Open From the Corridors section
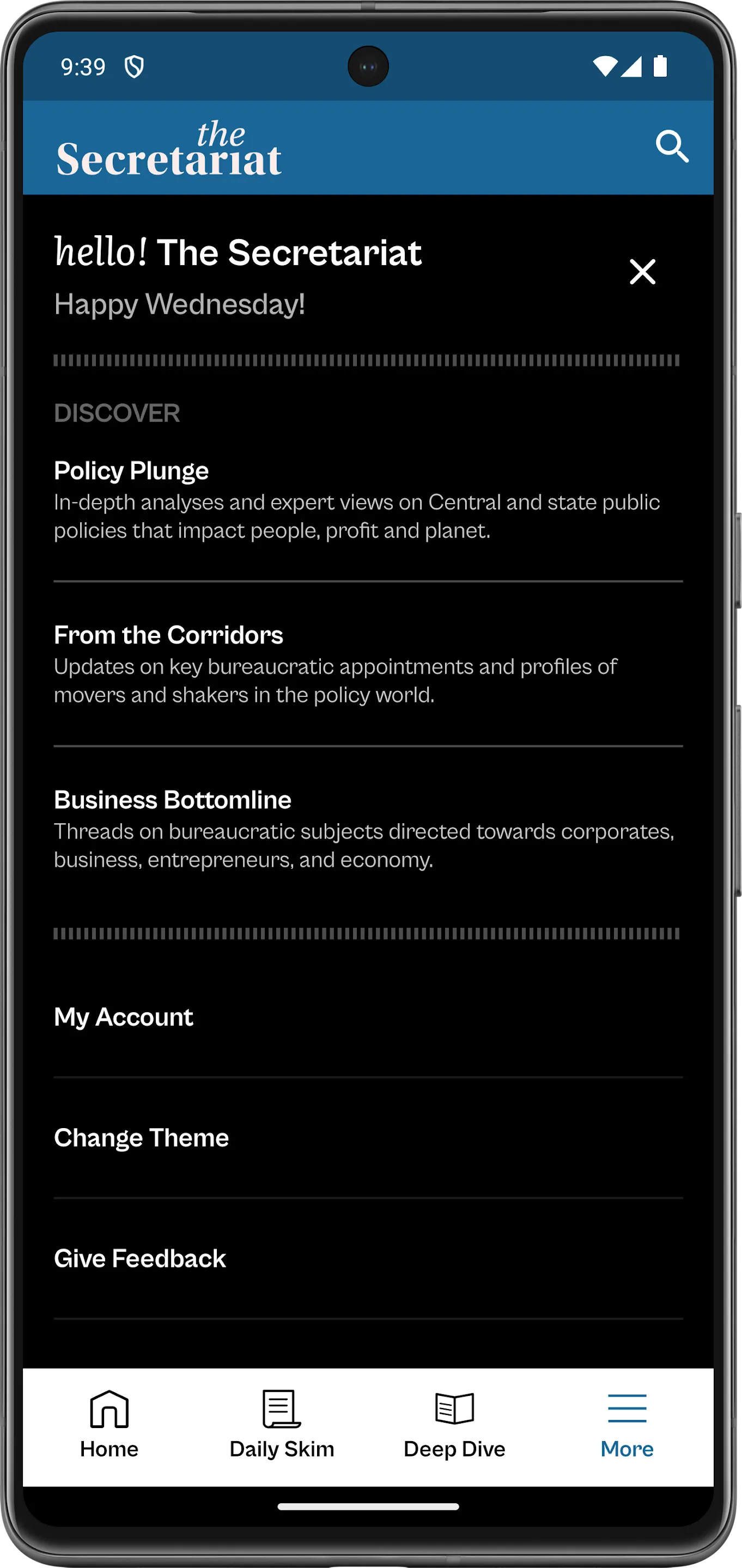 168,635
